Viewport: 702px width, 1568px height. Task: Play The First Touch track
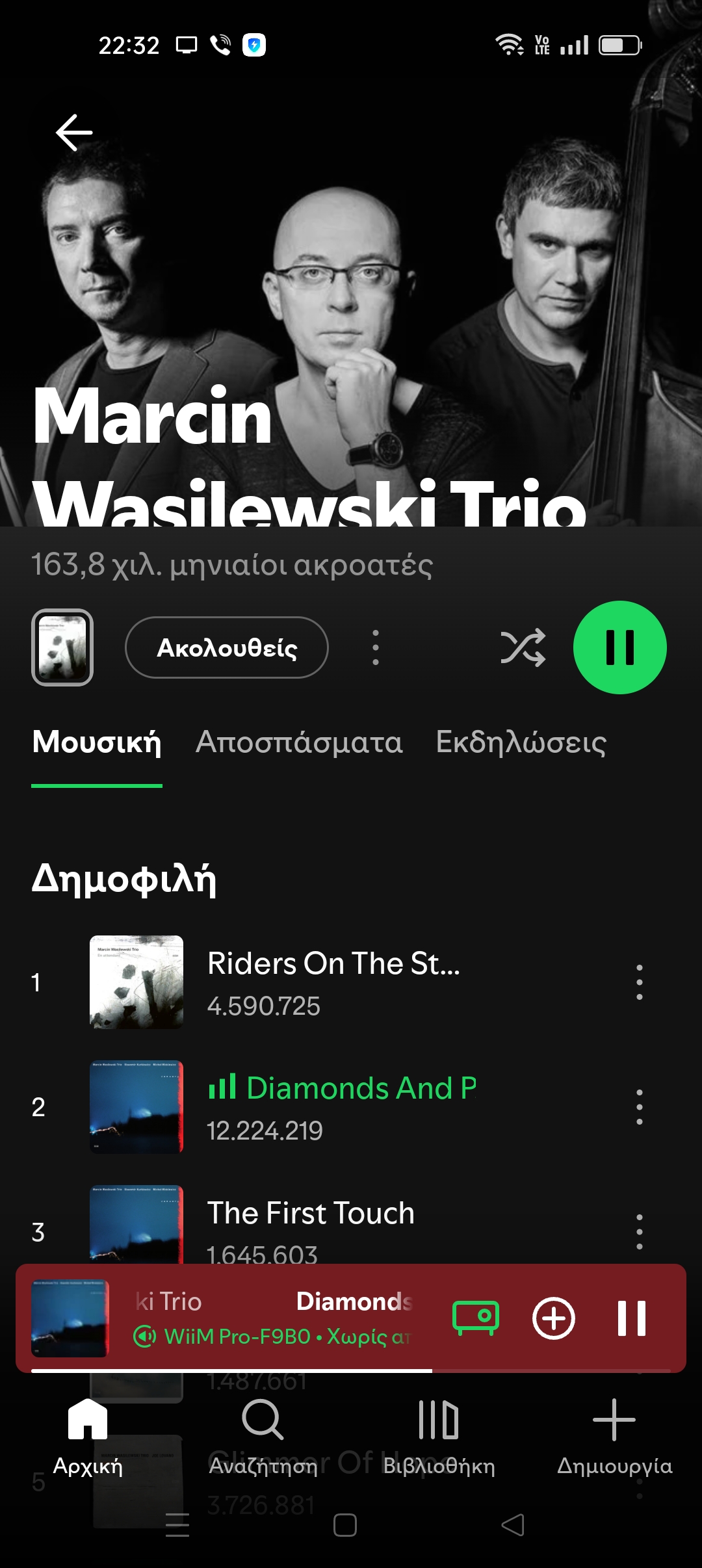(311, 1214)
